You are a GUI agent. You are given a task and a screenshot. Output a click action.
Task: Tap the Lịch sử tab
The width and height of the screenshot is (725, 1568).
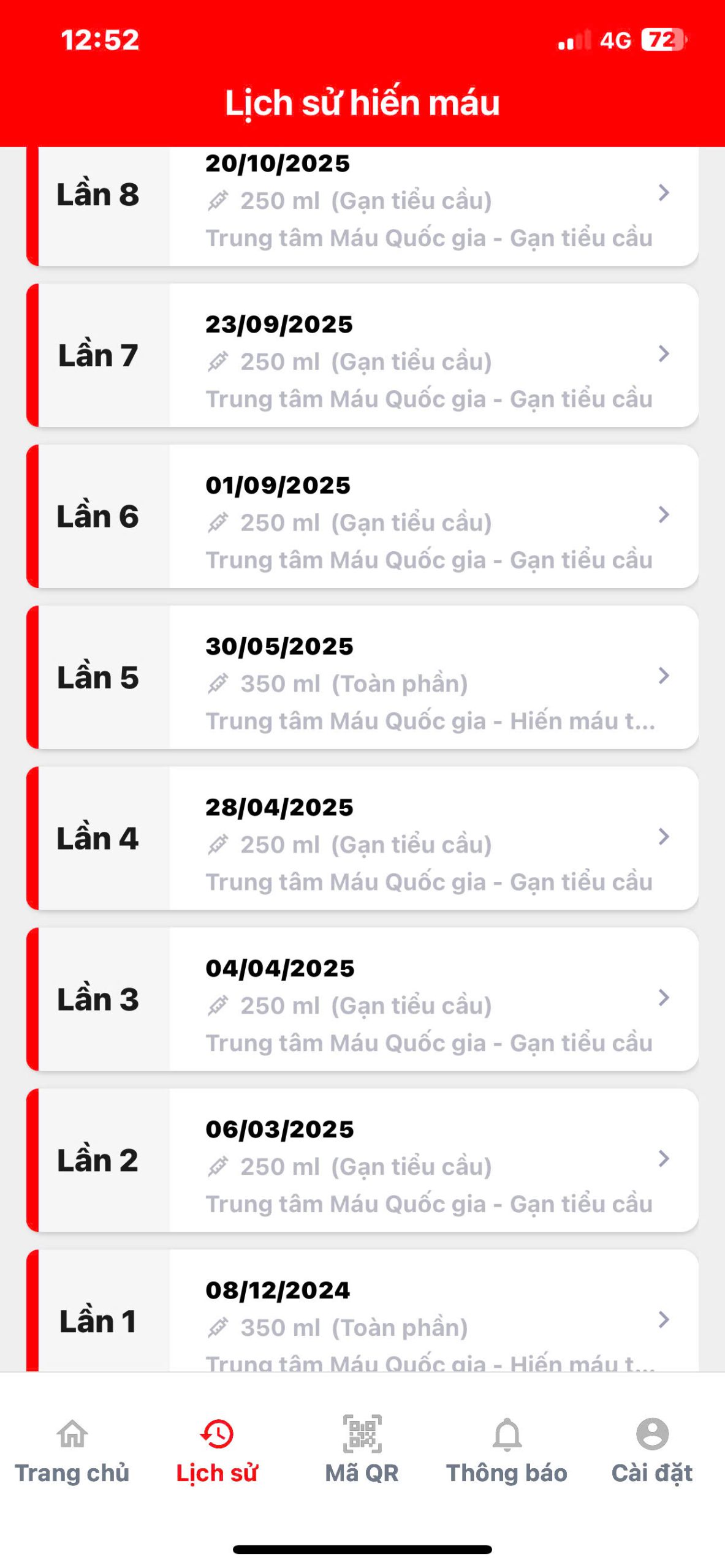[x=217, y=1450]
